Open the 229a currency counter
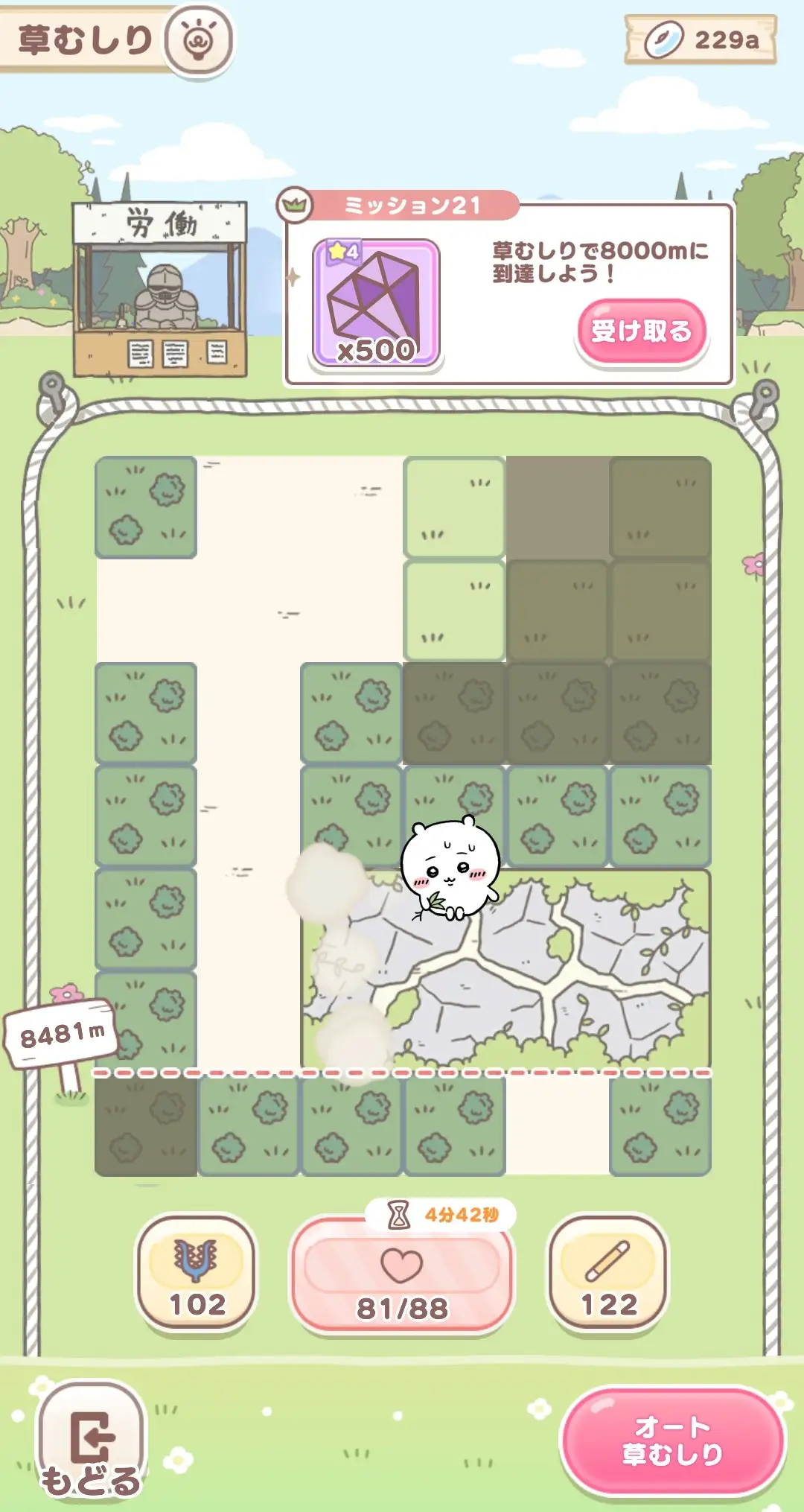Viewport: 804px width, 1512px height. tap(701, 39)
